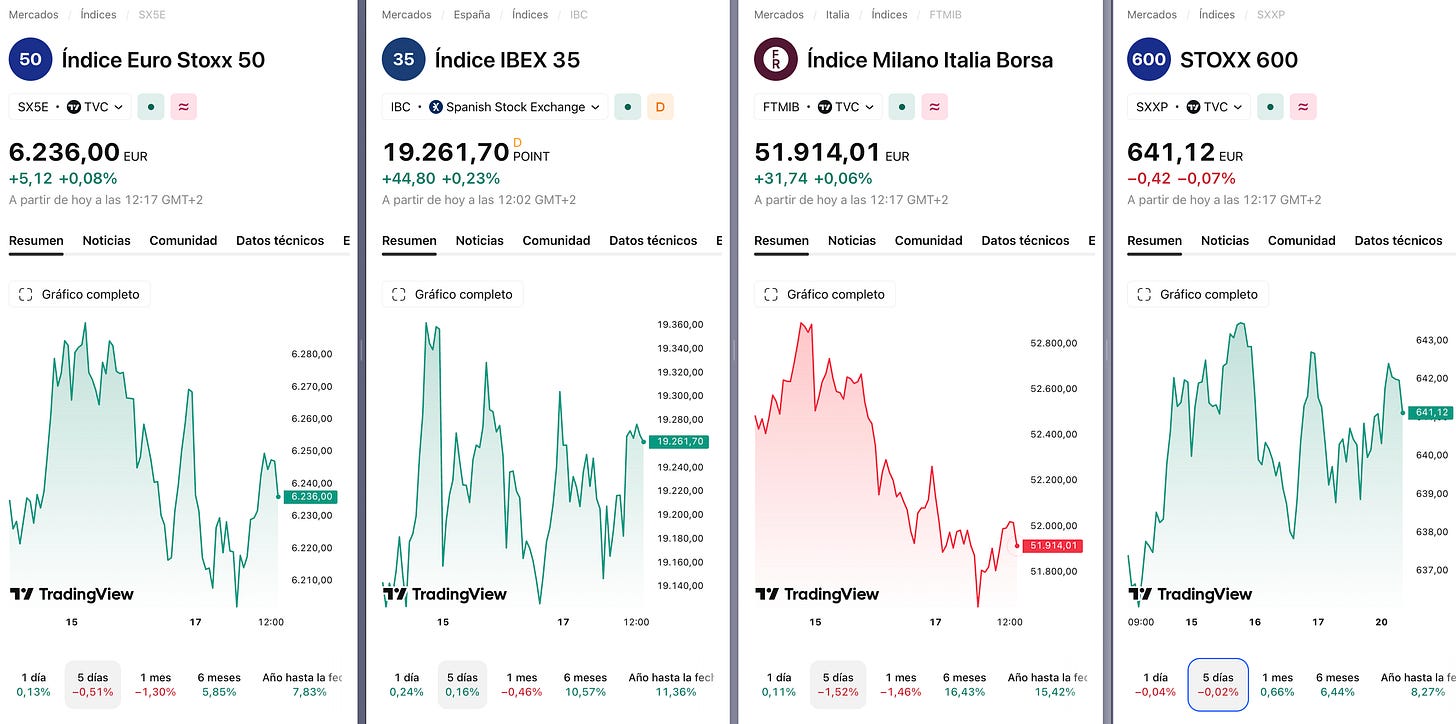Tap Italia breadcrumb above Milano Italia Borsa
1456x724 pixels.
838,15
